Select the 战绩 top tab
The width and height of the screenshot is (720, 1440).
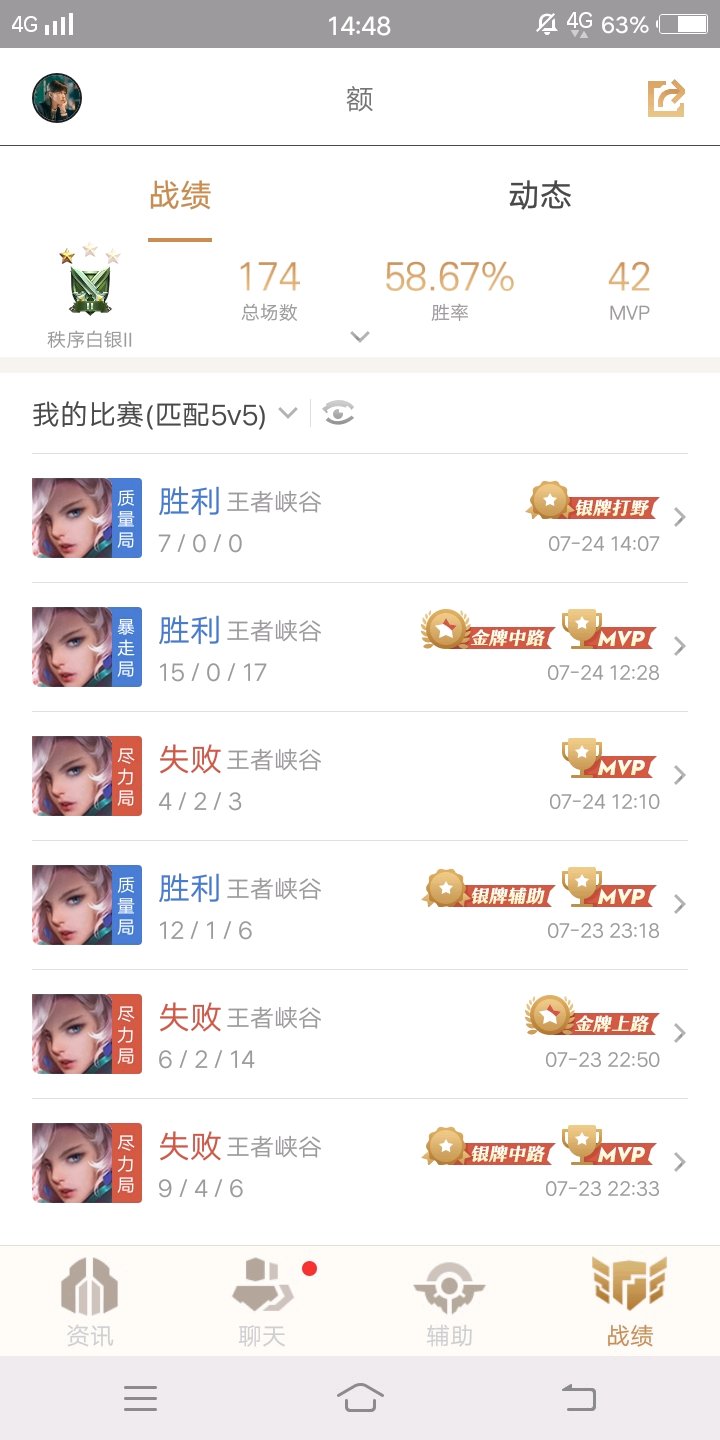(x=180, y=195)
